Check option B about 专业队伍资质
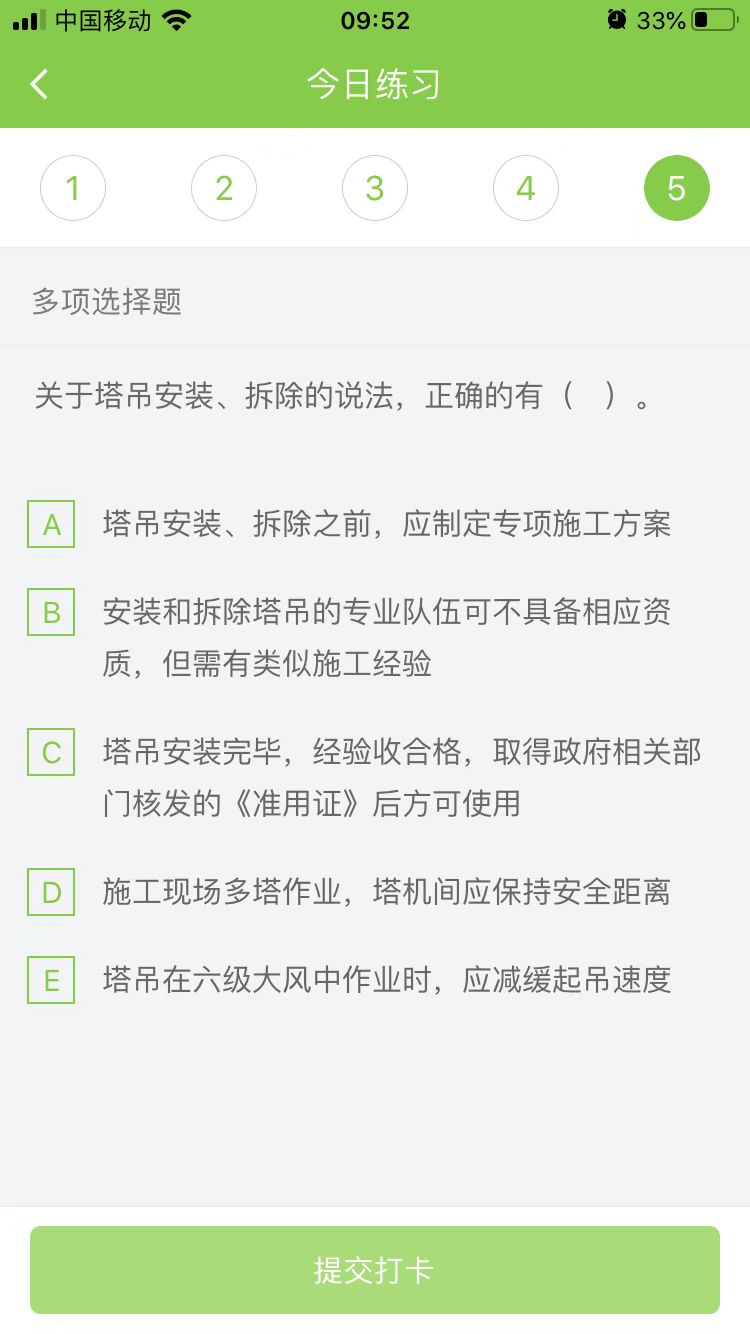 point(52,612)
